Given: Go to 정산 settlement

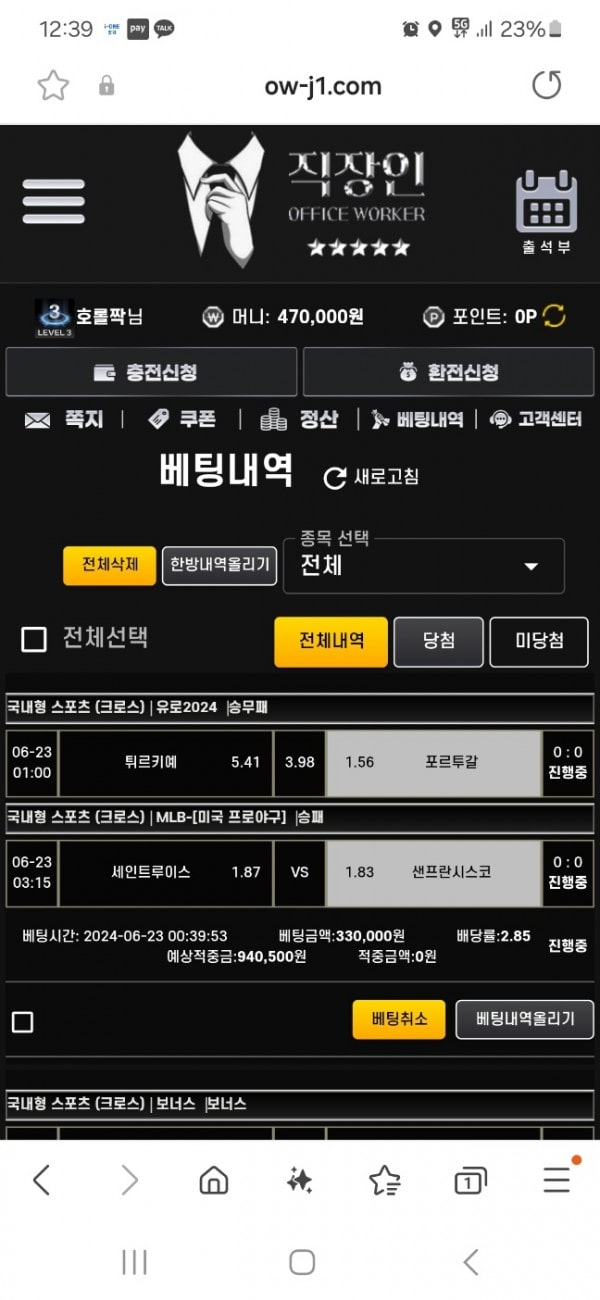Looking at the screenshot, I should pyautogui.click(x=299, y=420).
